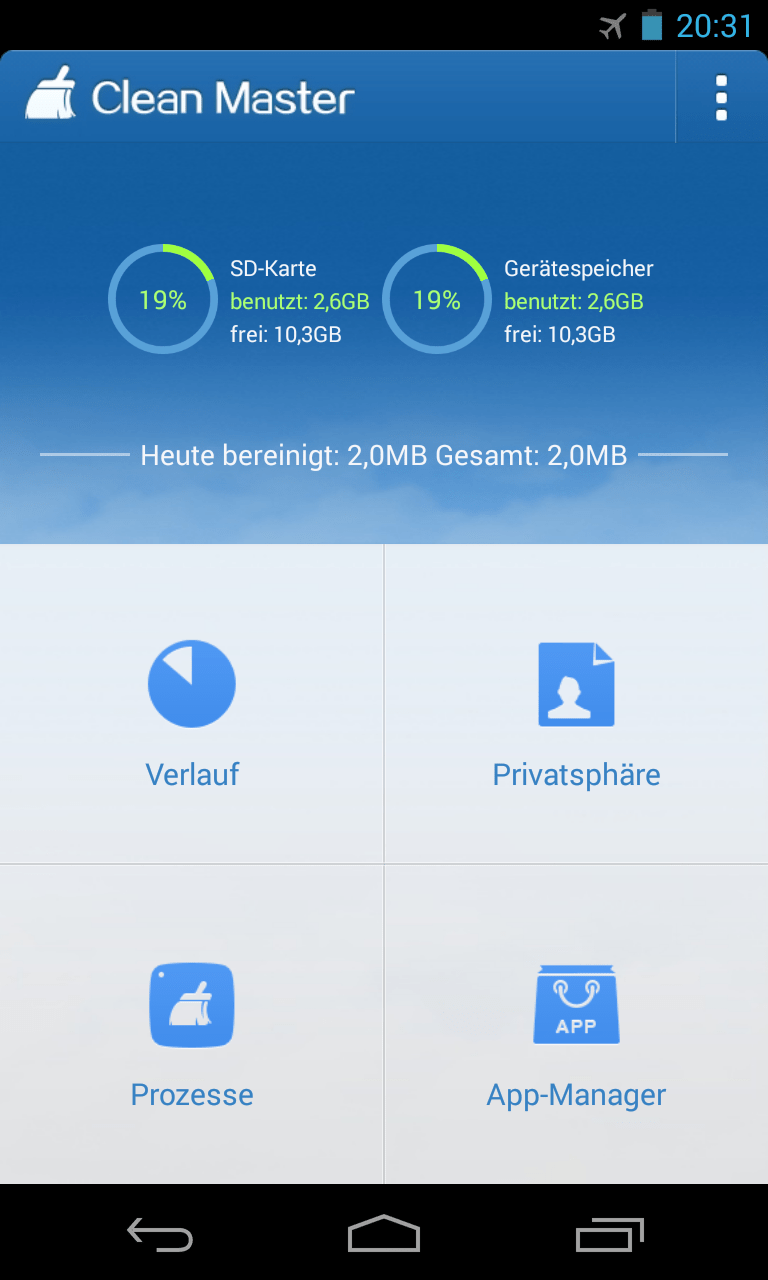Show recent apps
Image resolution: width=768 pixels, height=1280 pixels.
click(x=609, y=1235)
